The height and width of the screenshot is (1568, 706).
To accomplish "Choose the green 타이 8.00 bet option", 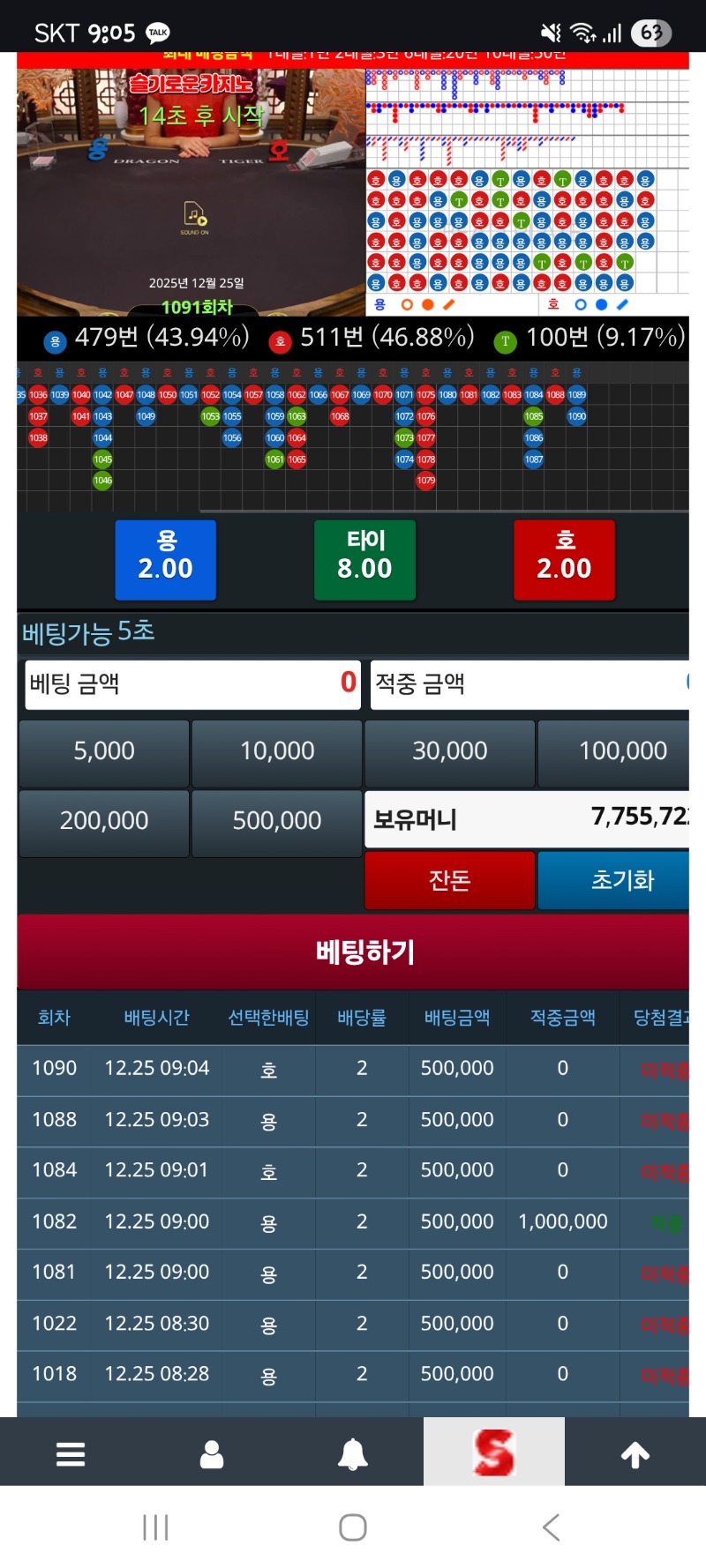I will 365,560.
